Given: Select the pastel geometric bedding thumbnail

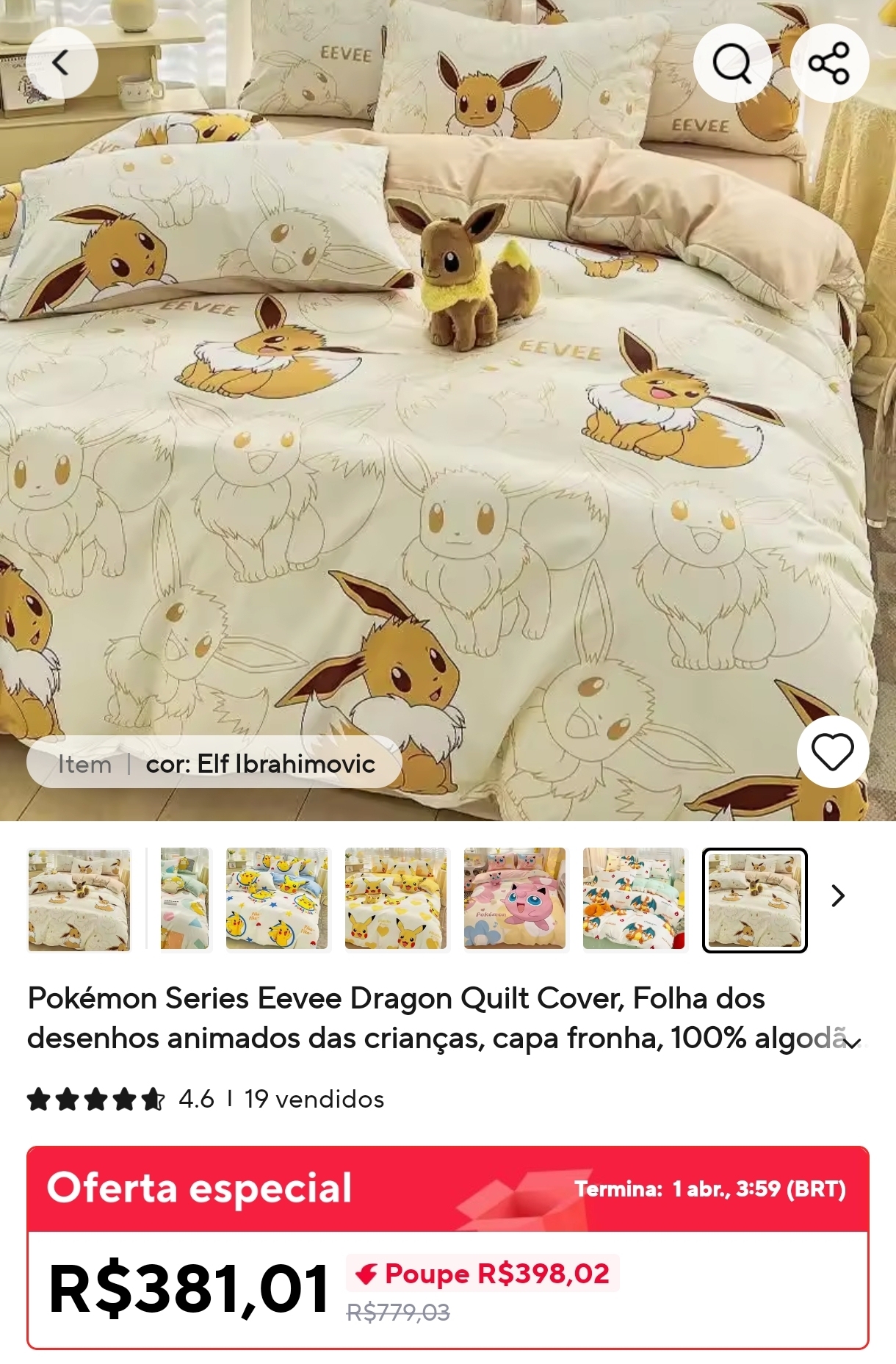Looking at the screenshot, I should pyautogui.click(x=184, y=899).
